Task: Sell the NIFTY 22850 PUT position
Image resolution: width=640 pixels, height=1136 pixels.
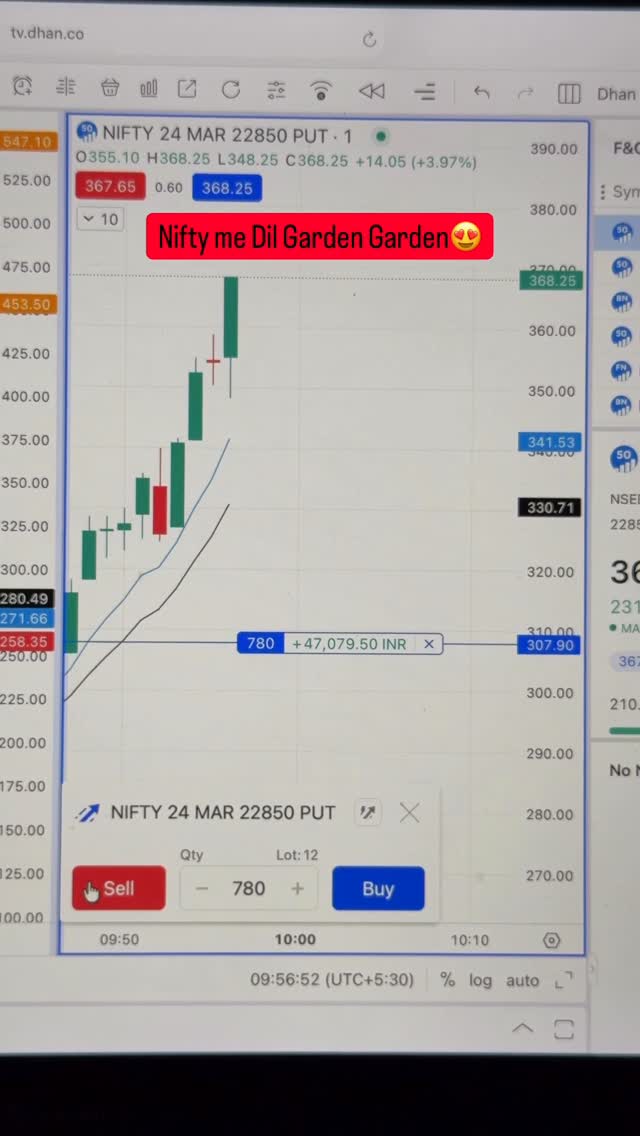Action: (x=118, y=888)
